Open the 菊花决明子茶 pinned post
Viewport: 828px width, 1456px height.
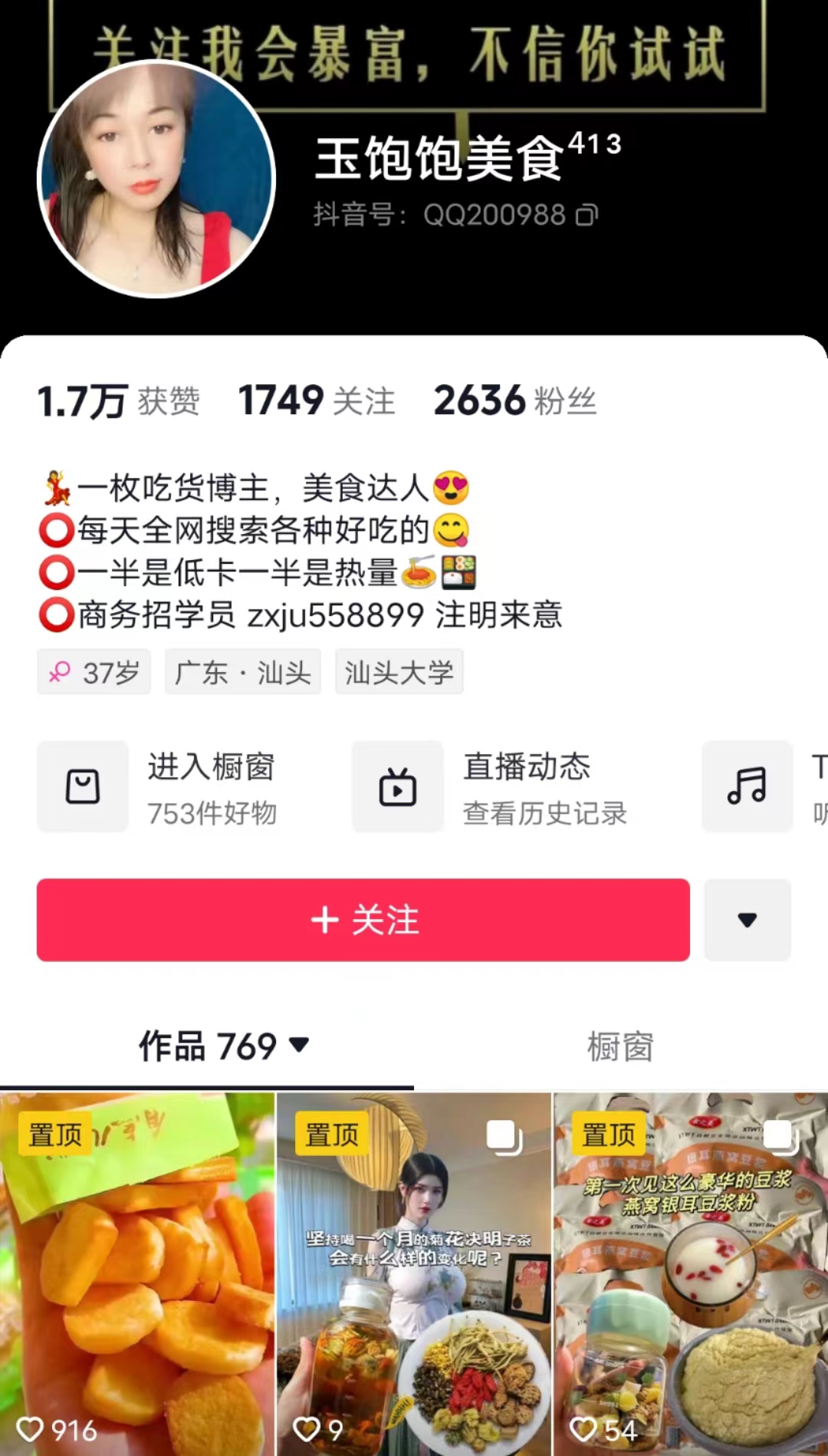414,1273
